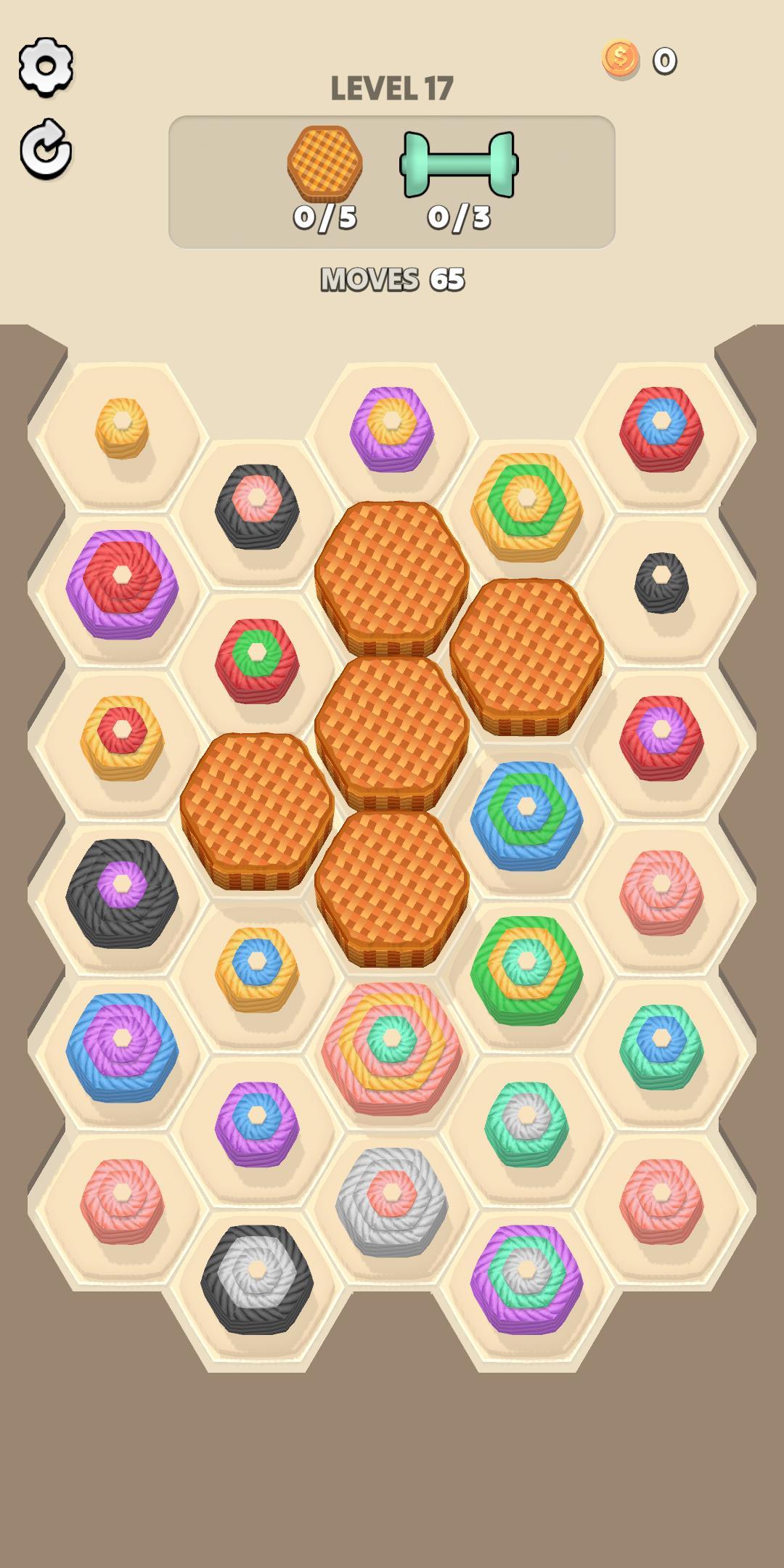The width and height of the screenshot is (784, 1568).
Task: Pick the black spool with pink center
Action: pos(257,506)
